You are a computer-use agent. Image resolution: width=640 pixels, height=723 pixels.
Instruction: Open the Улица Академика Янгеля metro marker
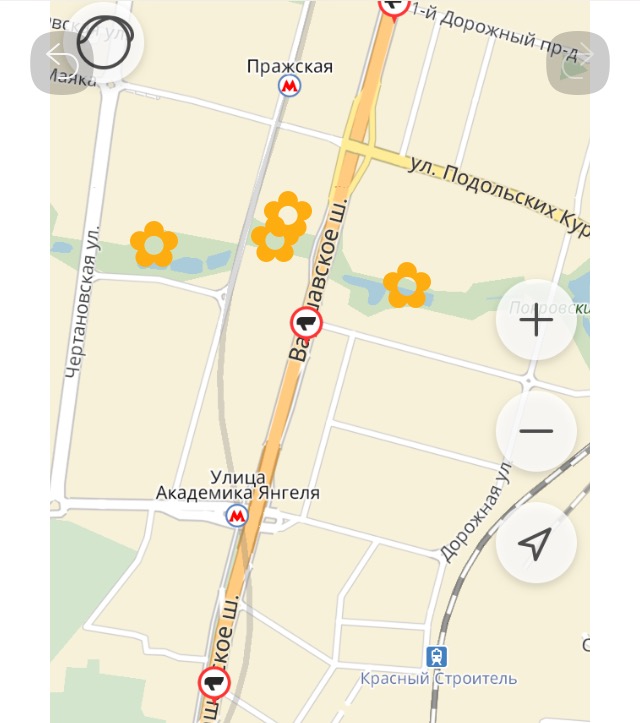point(237,516)
